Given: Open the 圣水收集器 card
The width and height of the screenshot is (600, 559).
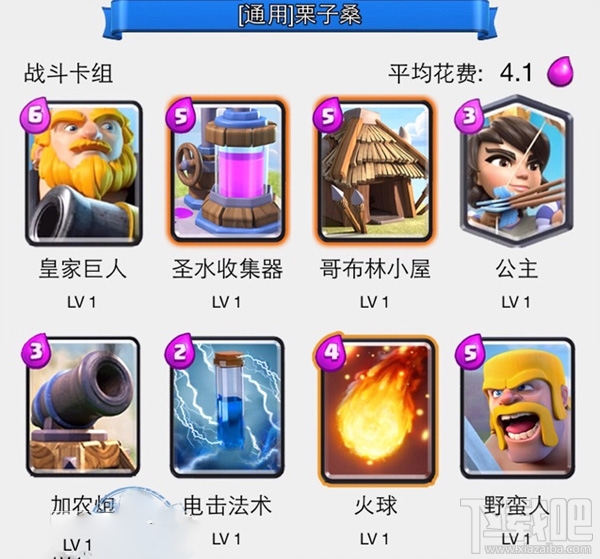Looking at the screenshot, I should tap(229, 172).
